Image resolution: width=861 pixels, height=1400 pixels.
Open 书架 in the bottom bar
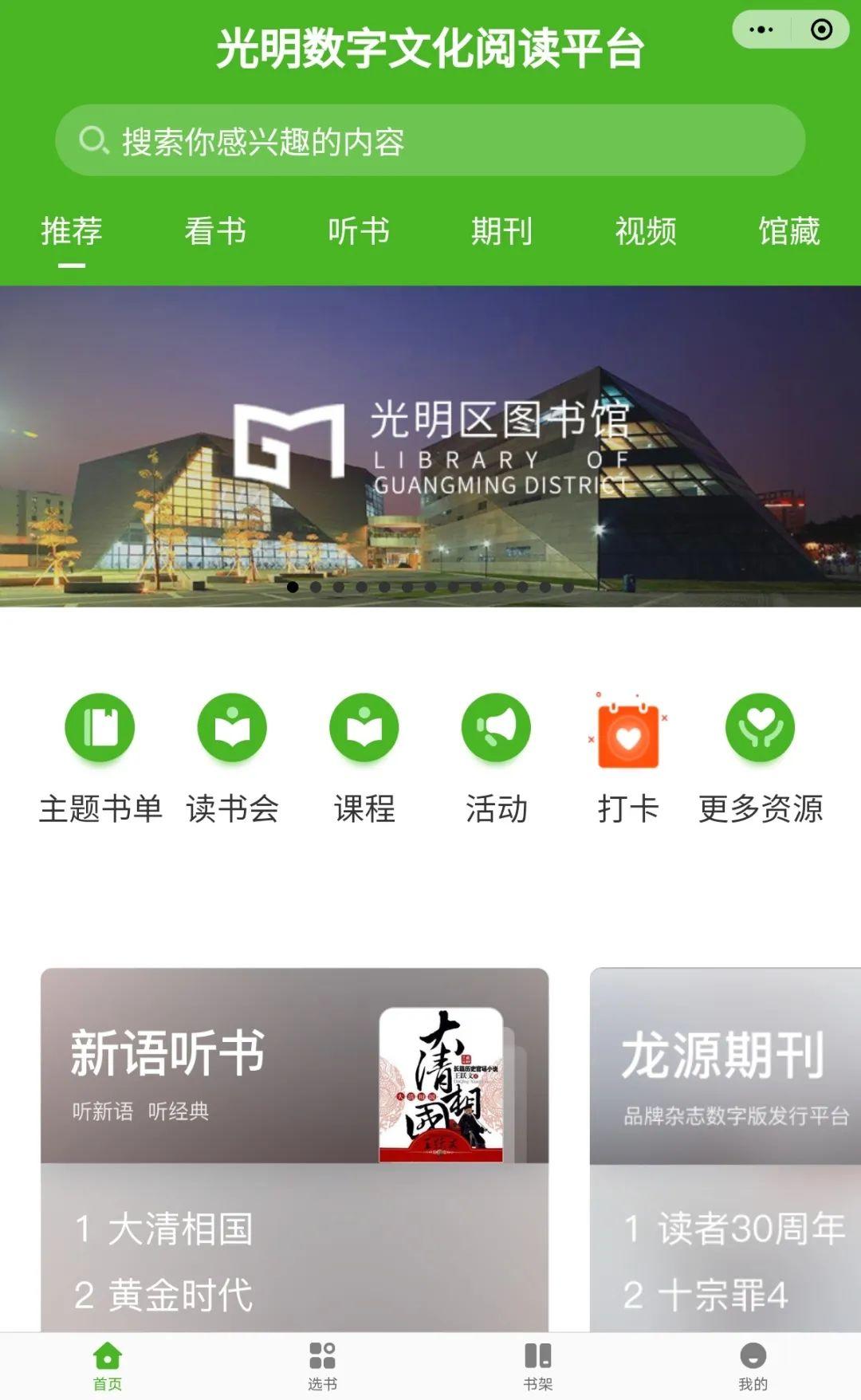tap(538, 1366)
